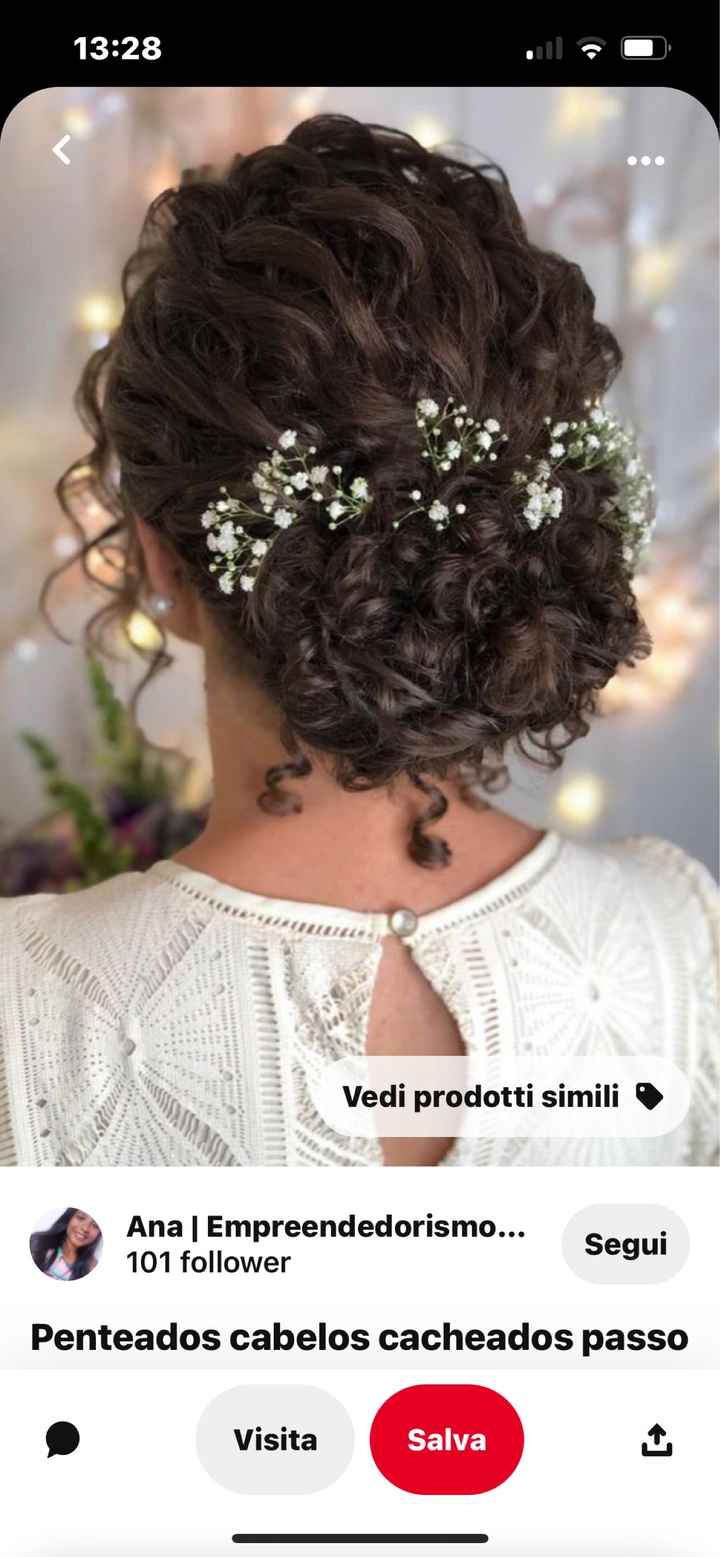Tap Salva to save the pin
Image resolution: width=720 pixels, height=1557 pixels.
pyautogui.click(x=446, y=1440)
